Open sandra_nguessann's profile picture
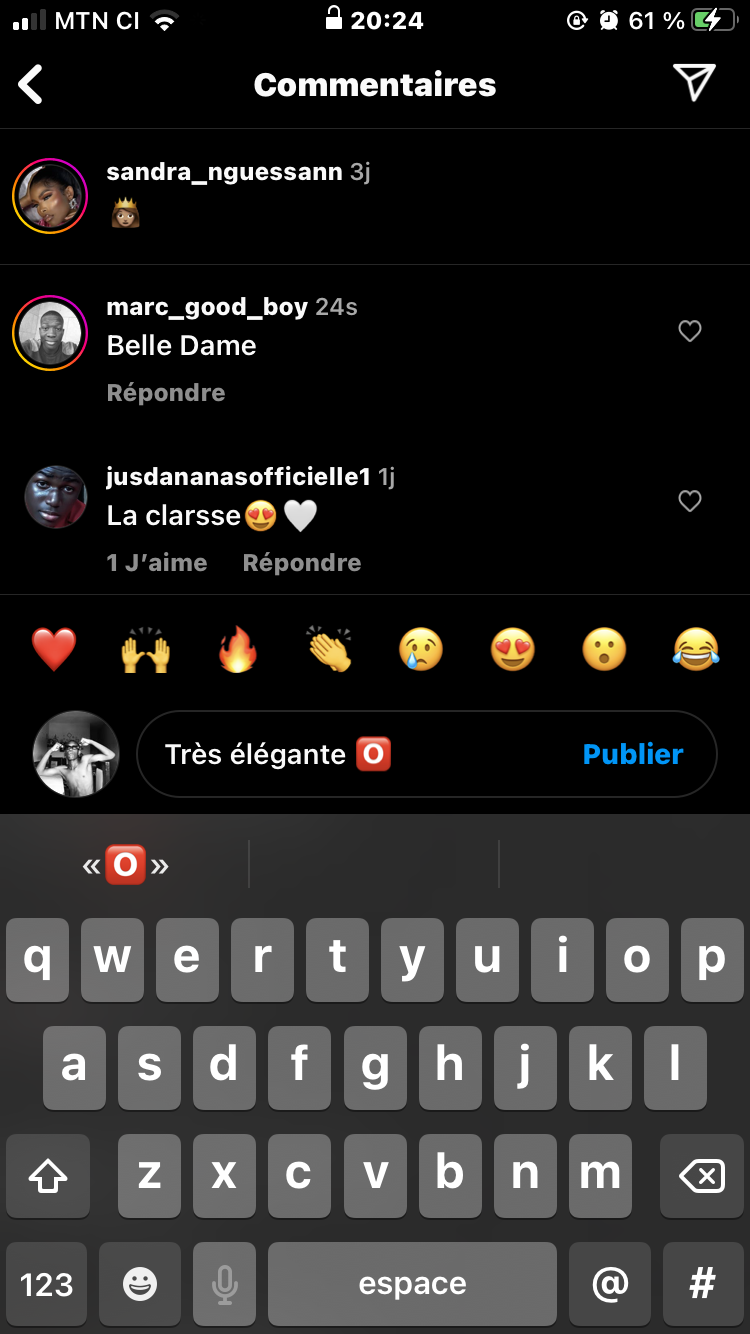The height and width of the screenshot is (1334, 750). 50,196
